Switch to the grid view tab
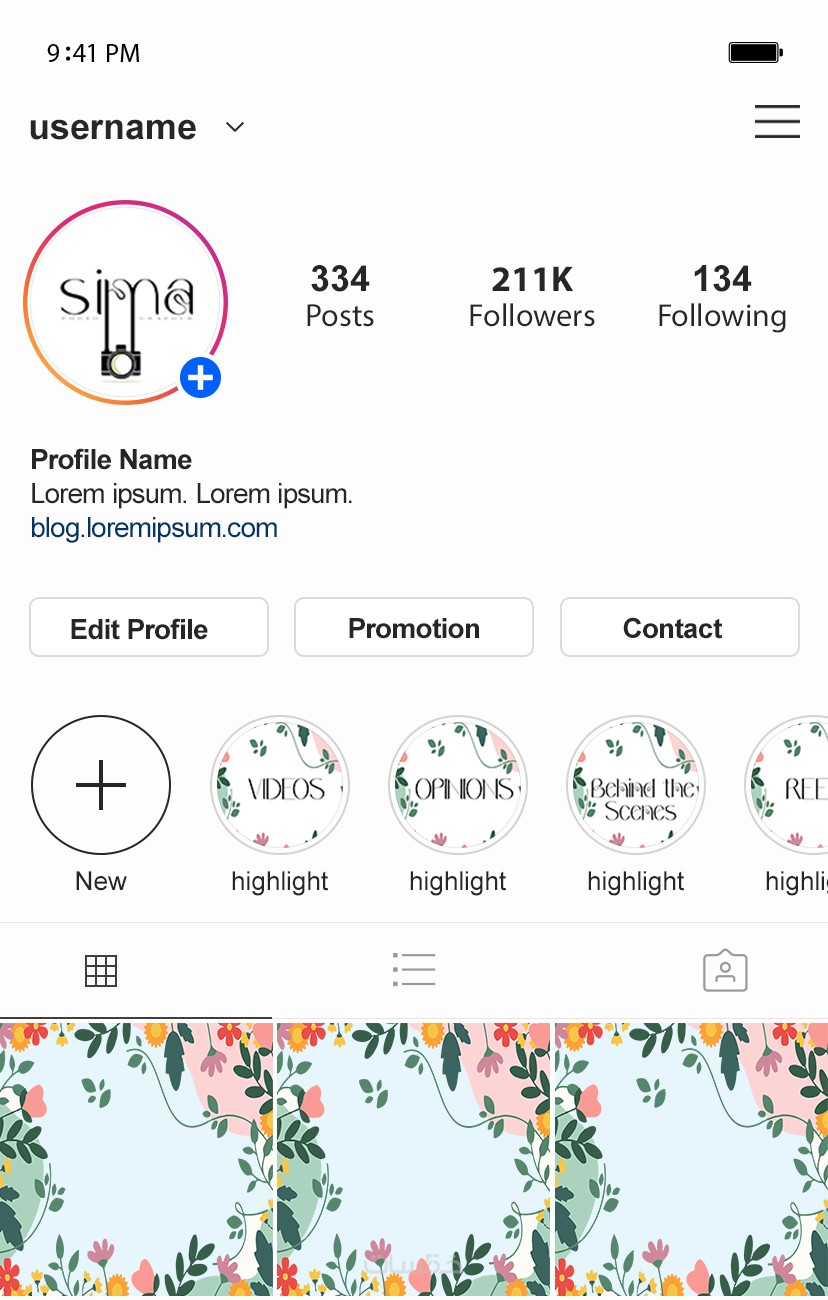Viewport: 828px width, 1300px height. click(x=101, y=971)
